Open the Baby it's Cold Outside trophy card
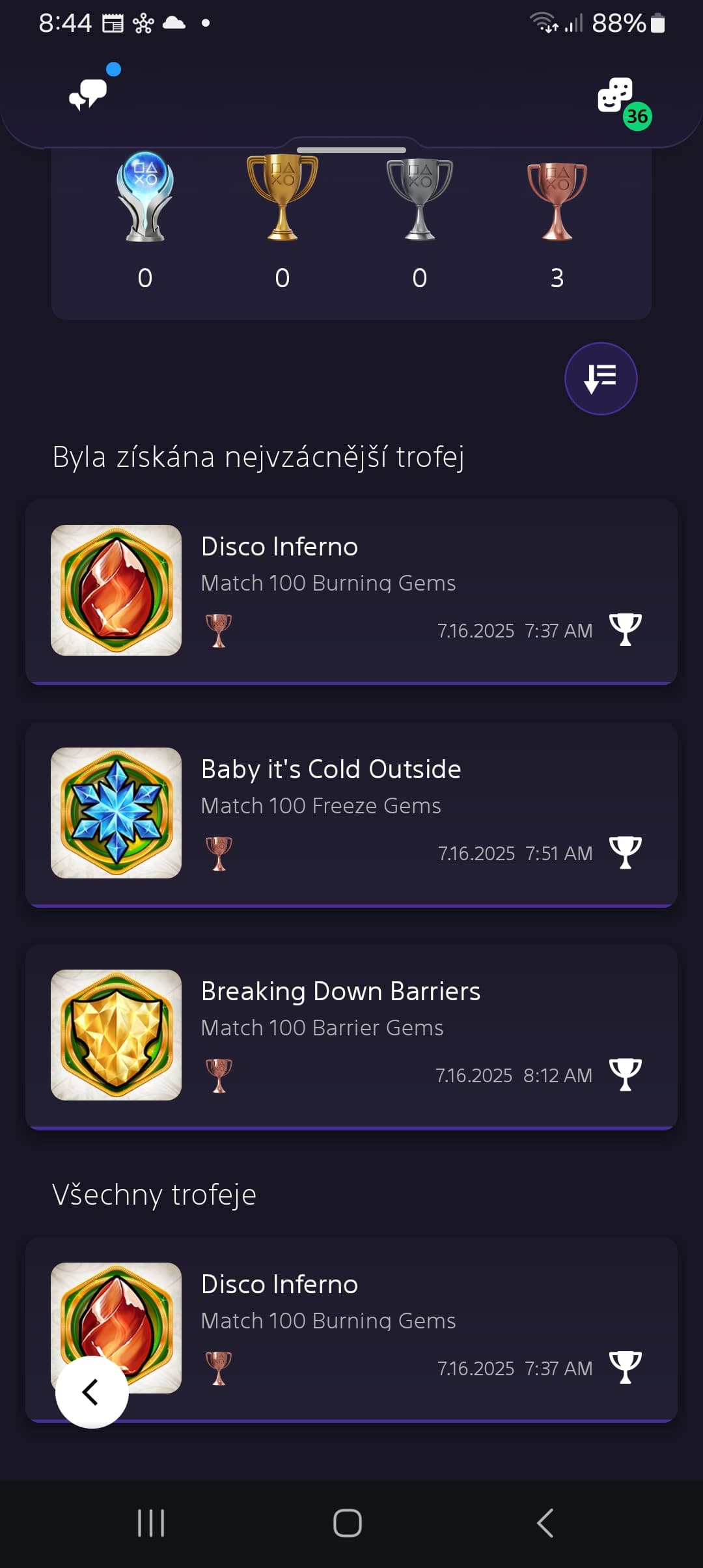The image size is (703, 1568). tap(351, 815)
